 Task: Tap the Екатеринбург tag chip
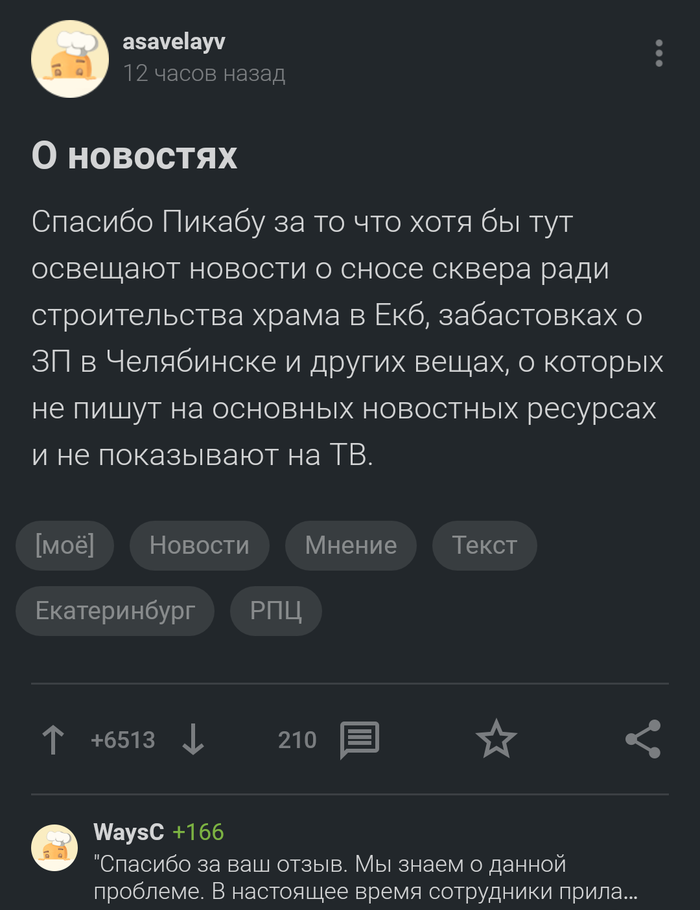click(114, 609)
